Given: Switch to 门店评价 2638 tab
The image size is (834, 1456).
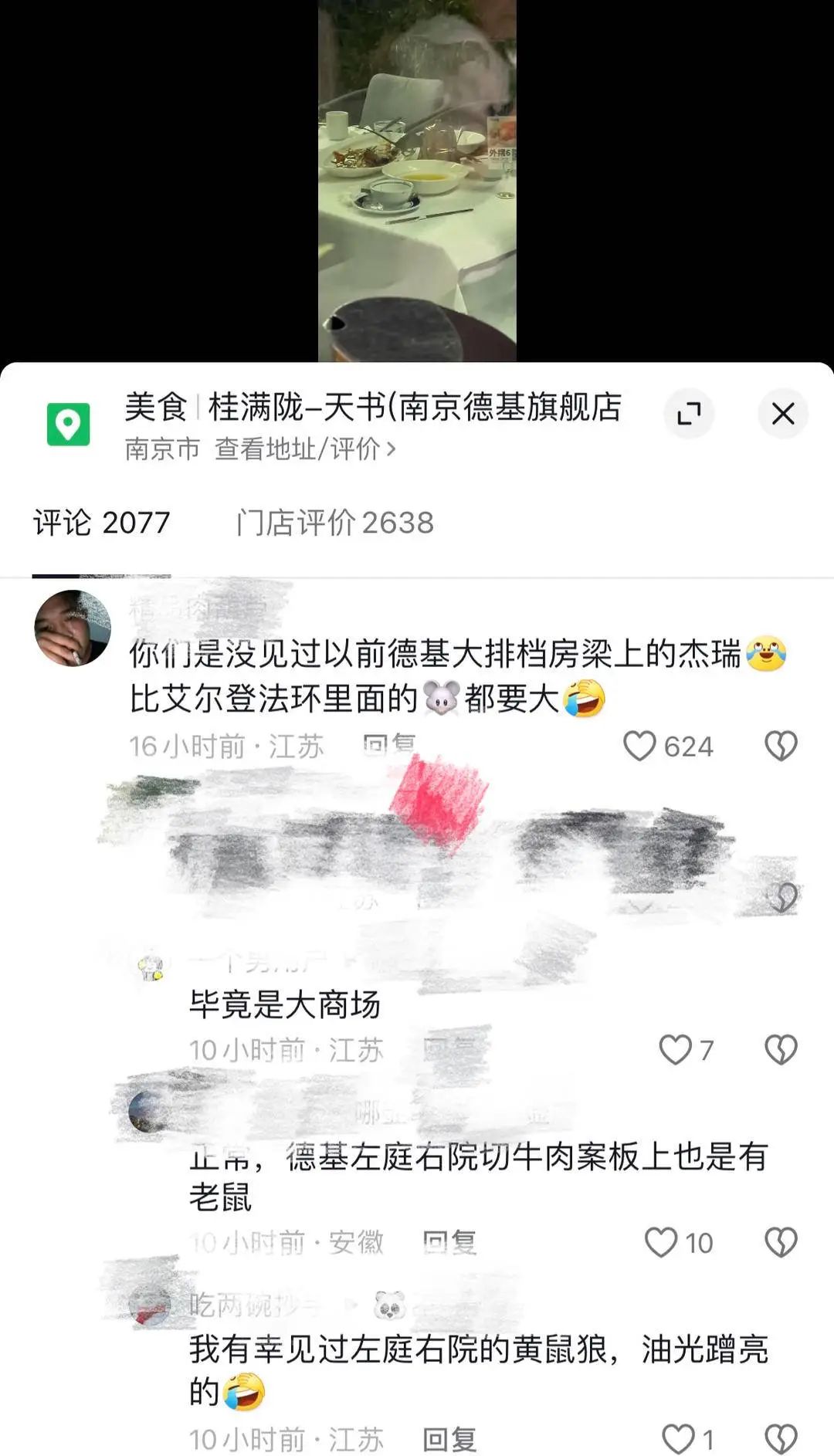Looking at the screenshot, I should click(334, 523).
